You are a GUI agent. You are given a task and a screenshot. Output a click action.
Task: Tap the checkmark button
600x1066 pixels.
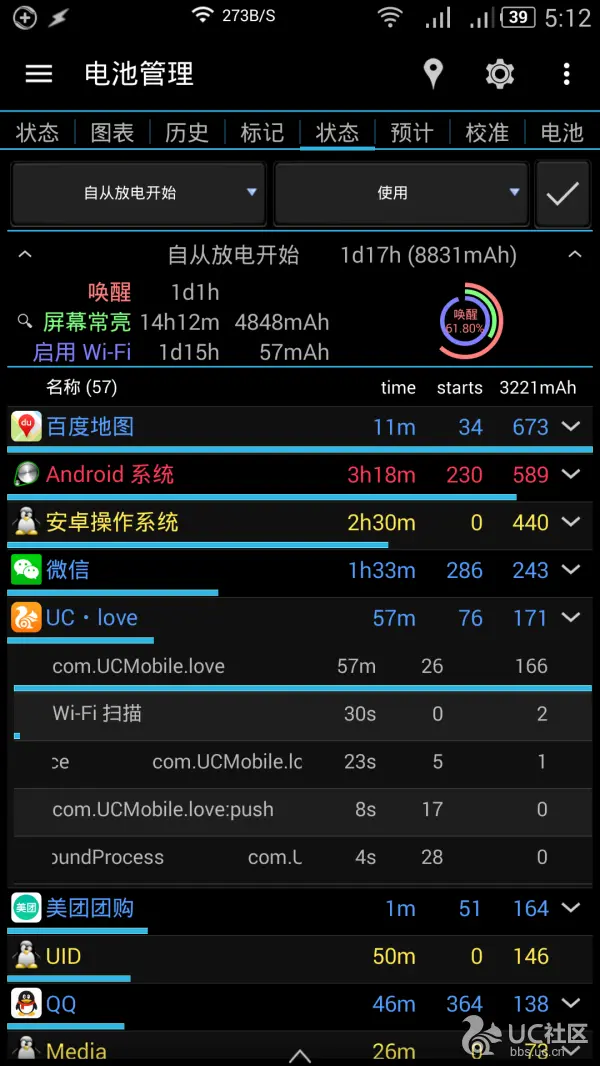coord(562,193)
